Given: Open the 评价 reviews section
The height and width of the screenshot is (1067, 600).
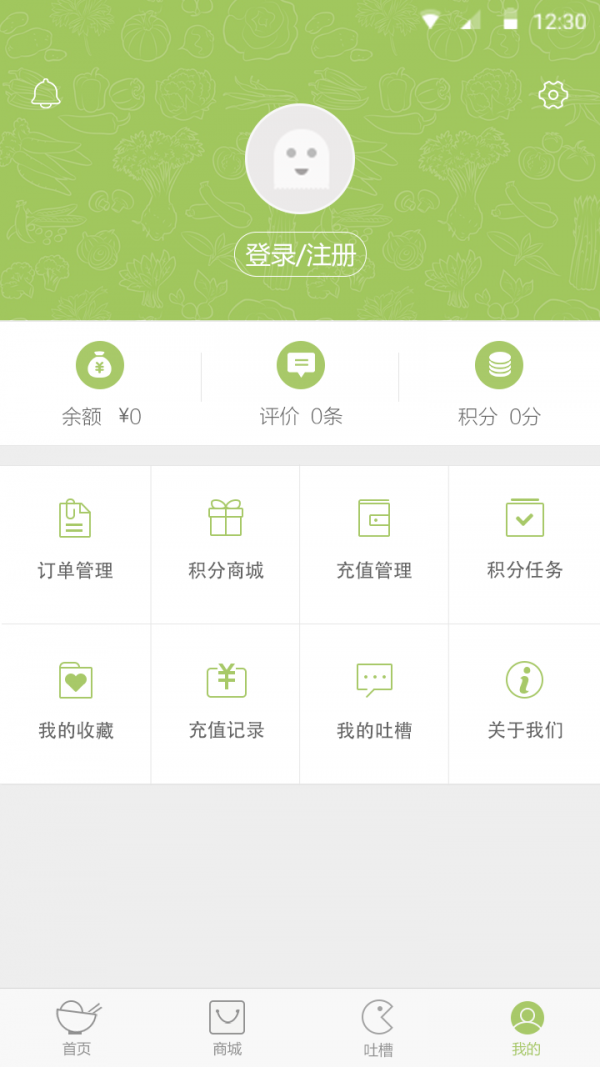Looking at the screenshot, I should [300, 384].
